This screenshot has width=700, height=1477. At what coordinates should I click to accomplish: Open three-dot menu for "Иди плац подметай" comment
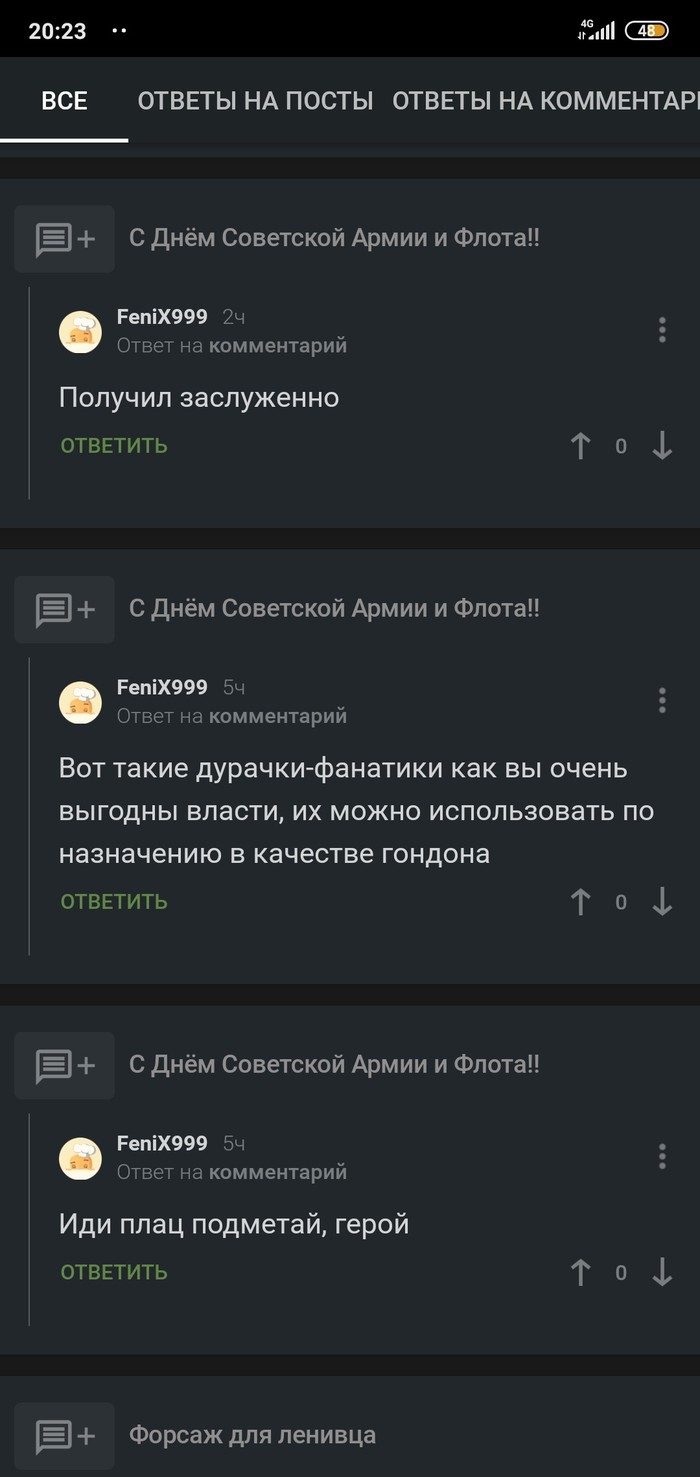(662, 1156)
